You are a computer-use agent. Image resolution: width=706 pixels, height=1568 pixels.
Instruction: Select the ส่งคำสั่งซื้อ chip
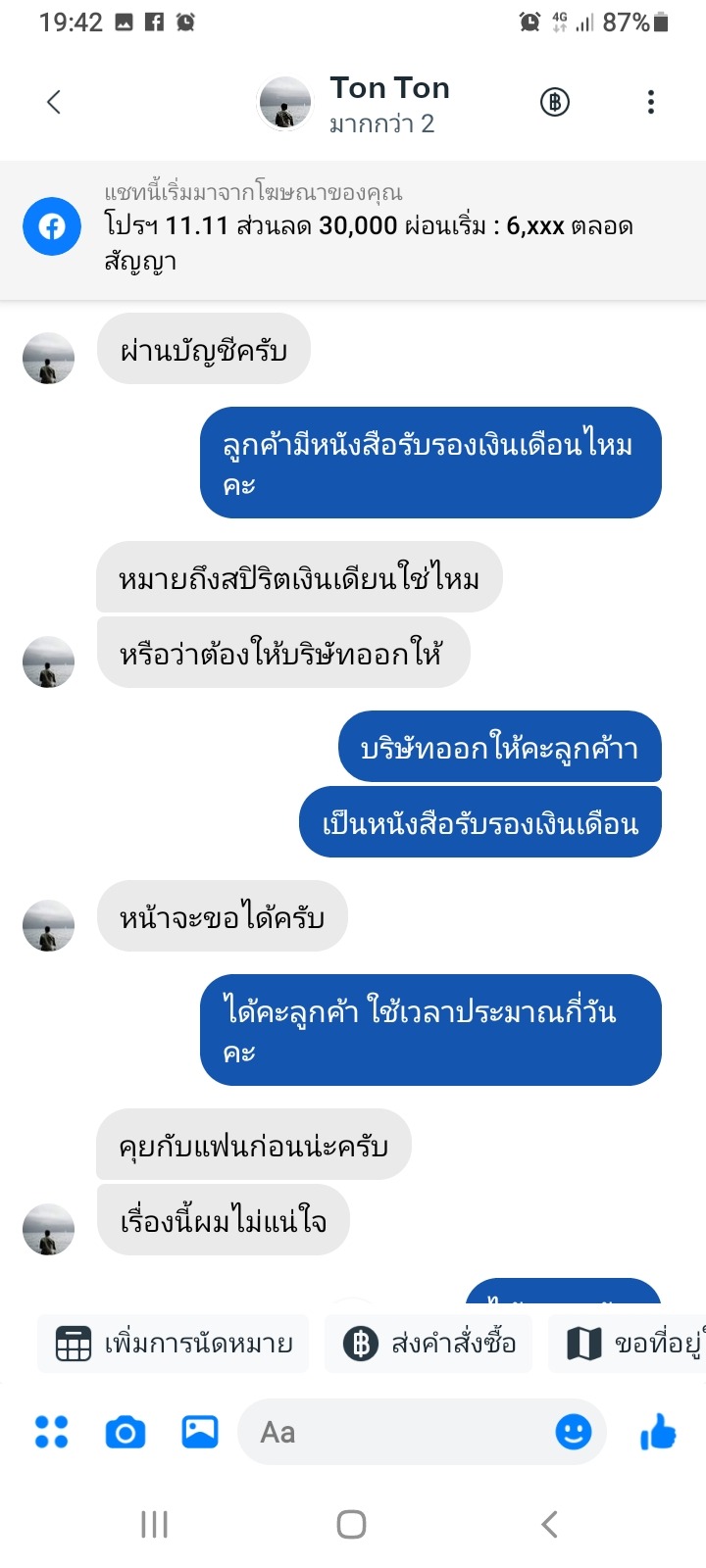click(x=429, y=1344)
